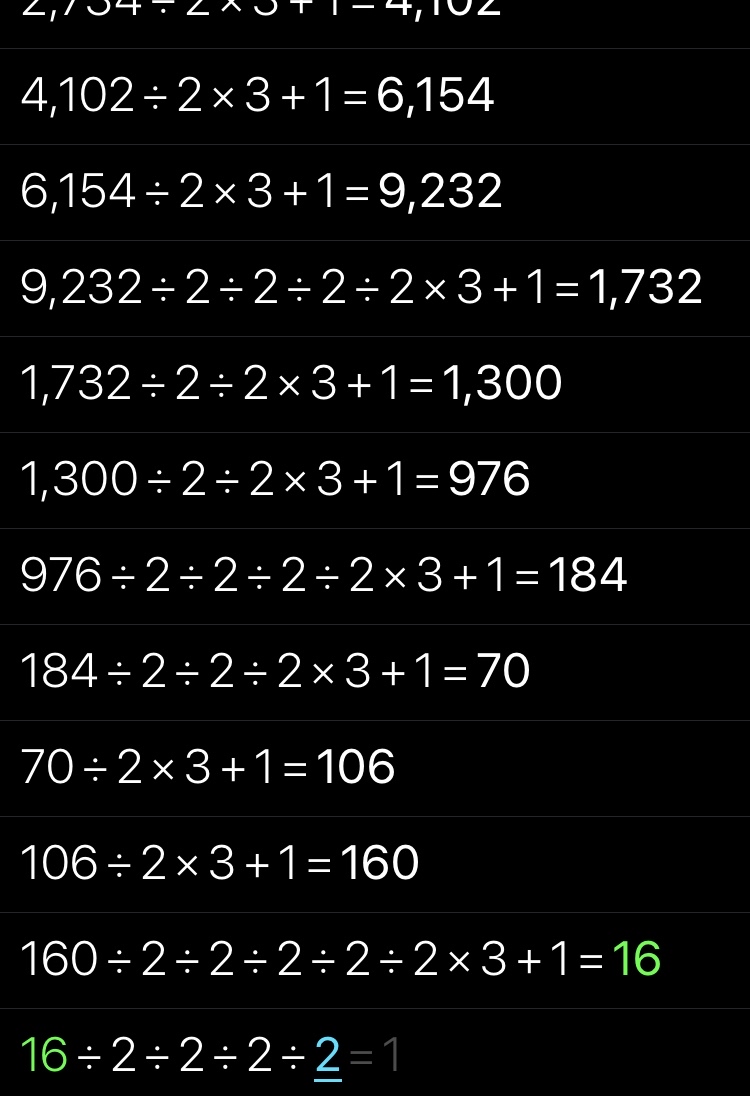Edit the expression that equals 9,232
The image size is (750, 1096).
(261, 192)
